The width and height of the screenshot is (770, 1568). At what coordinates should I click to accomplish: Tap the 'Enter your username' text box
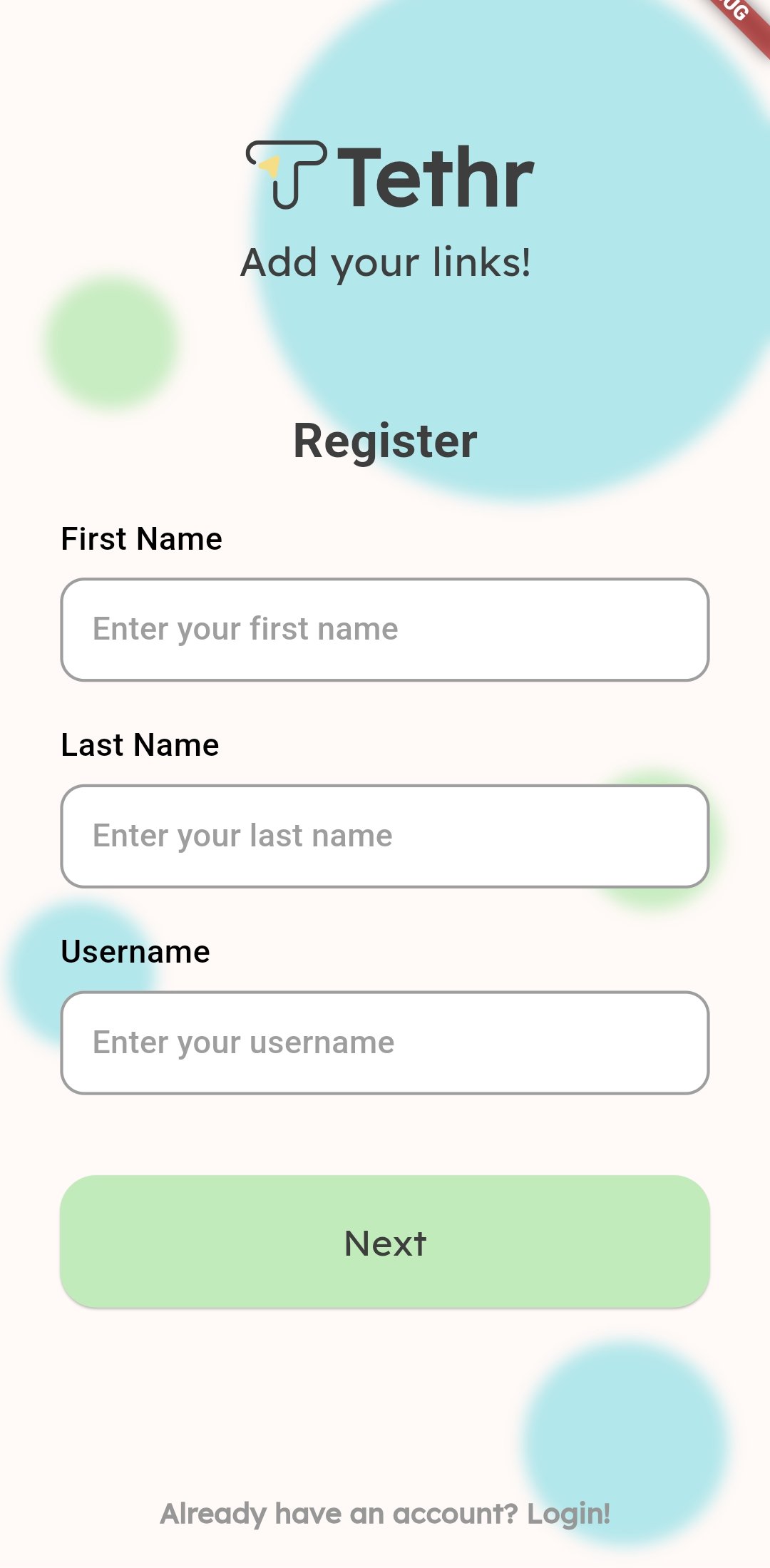385,1042
